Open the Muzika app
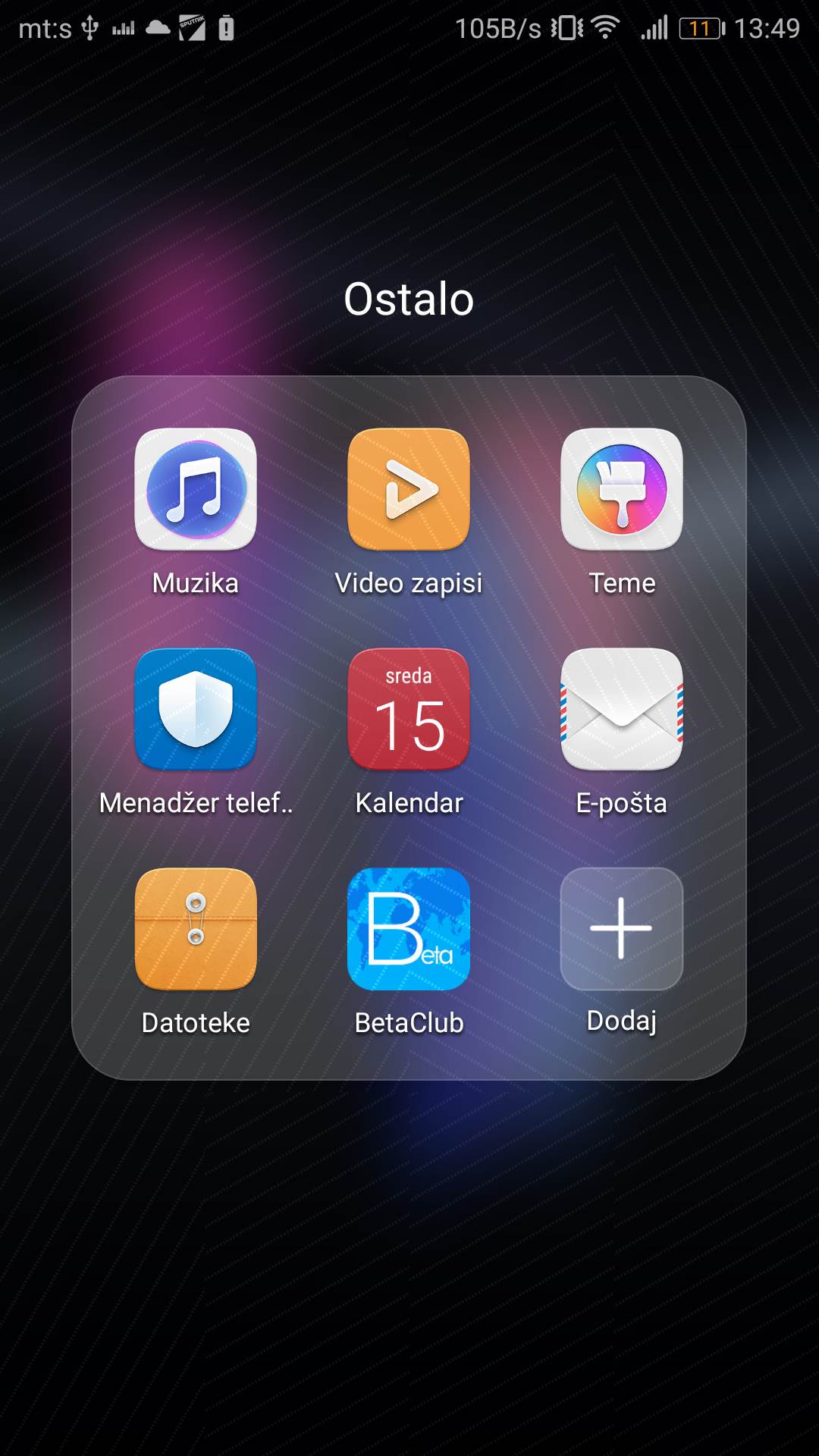The height and width of the screenshot is (1456, 819). click(196, 490)
